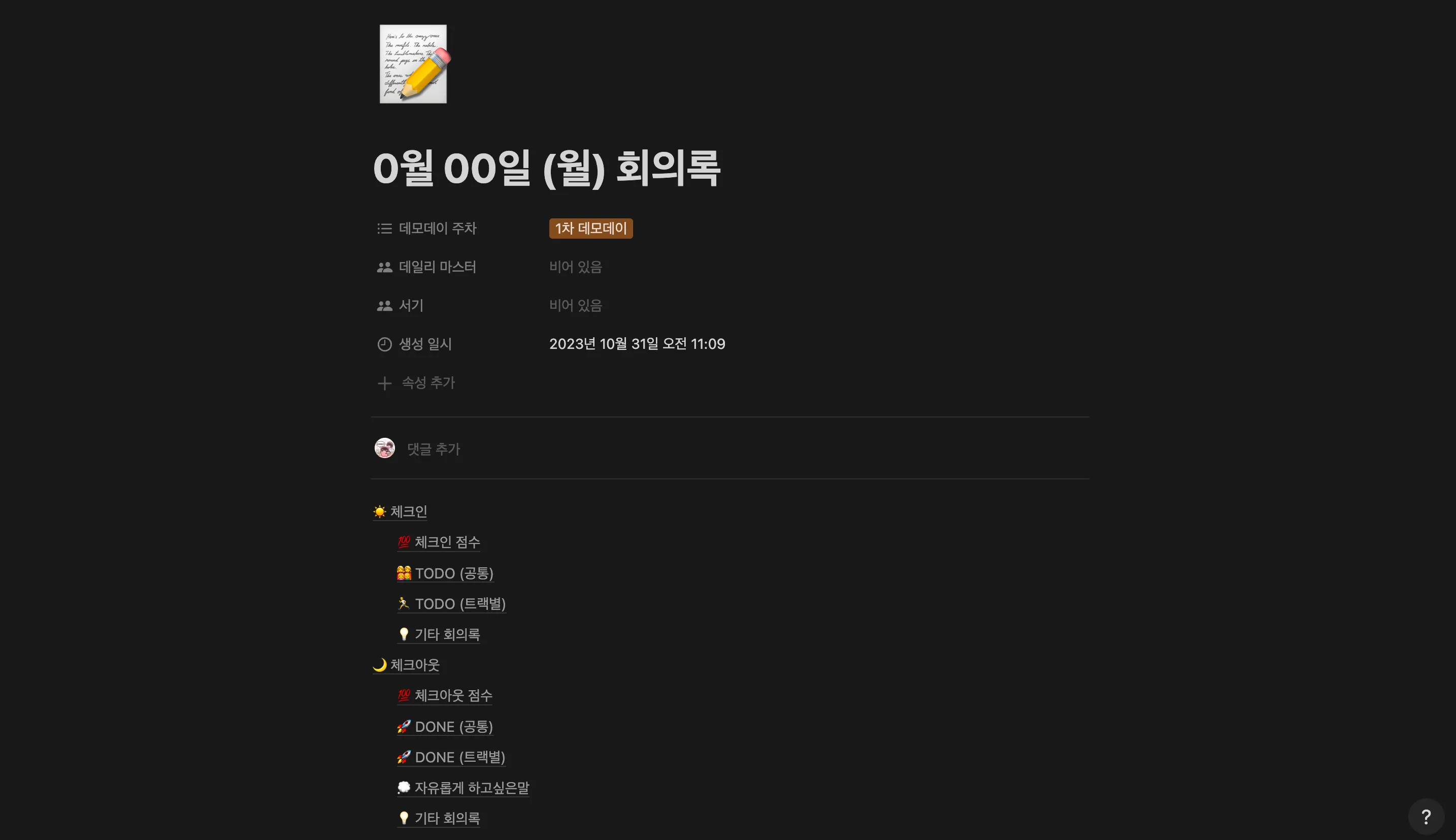Go to 체크아웃 점수 heading
Image resolution: width=1456 pixels, height=840 pixels.
click(x=453, y=696)
